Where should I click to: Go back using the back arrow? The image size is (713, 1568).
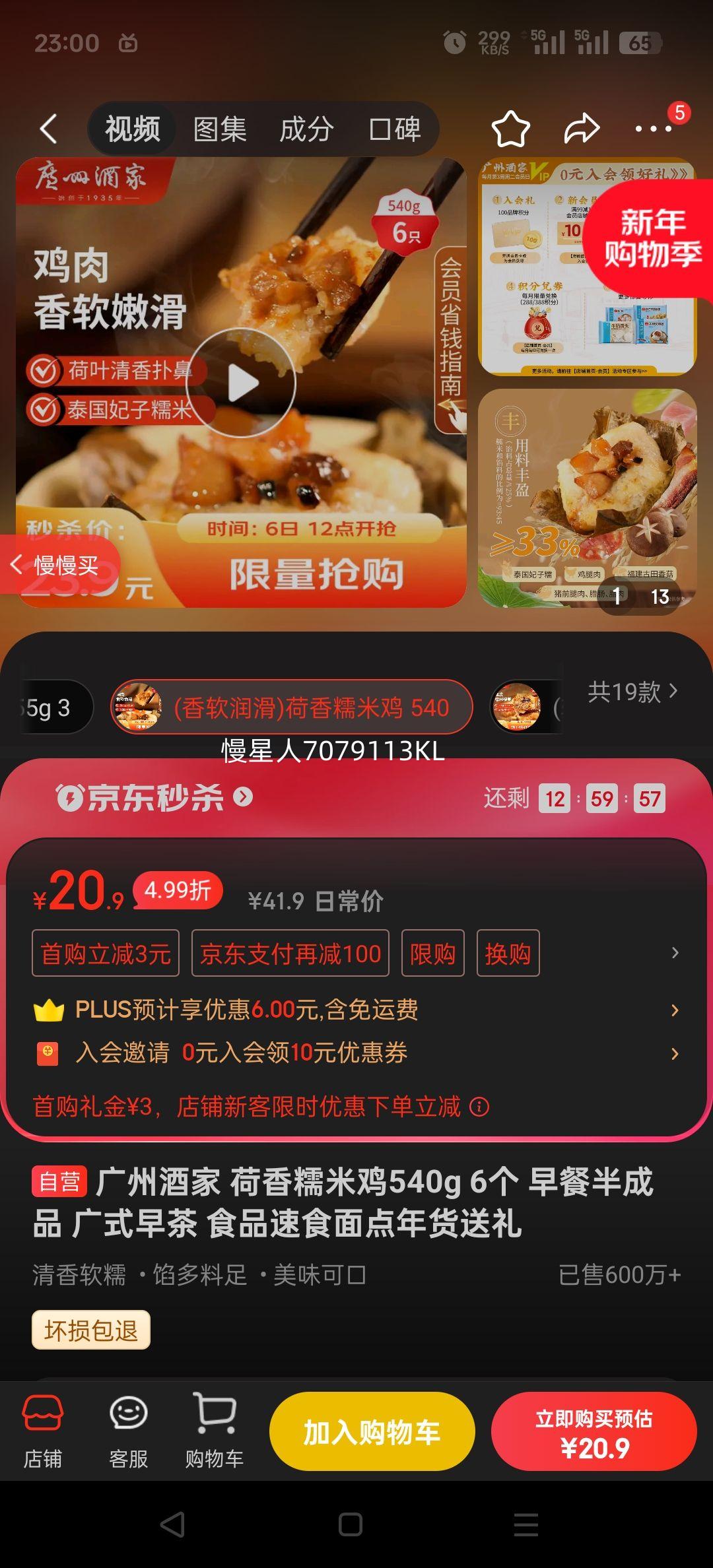coord(48,129)
